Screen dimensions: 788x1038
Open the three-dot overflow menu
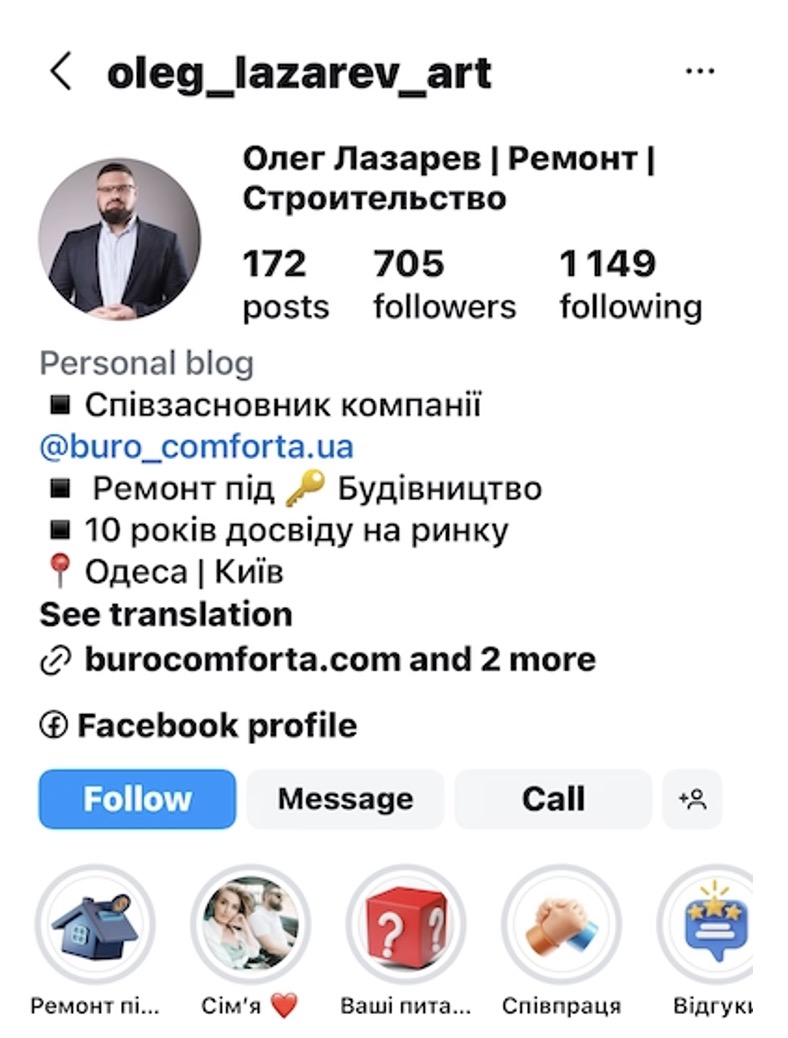click(699, 72)
